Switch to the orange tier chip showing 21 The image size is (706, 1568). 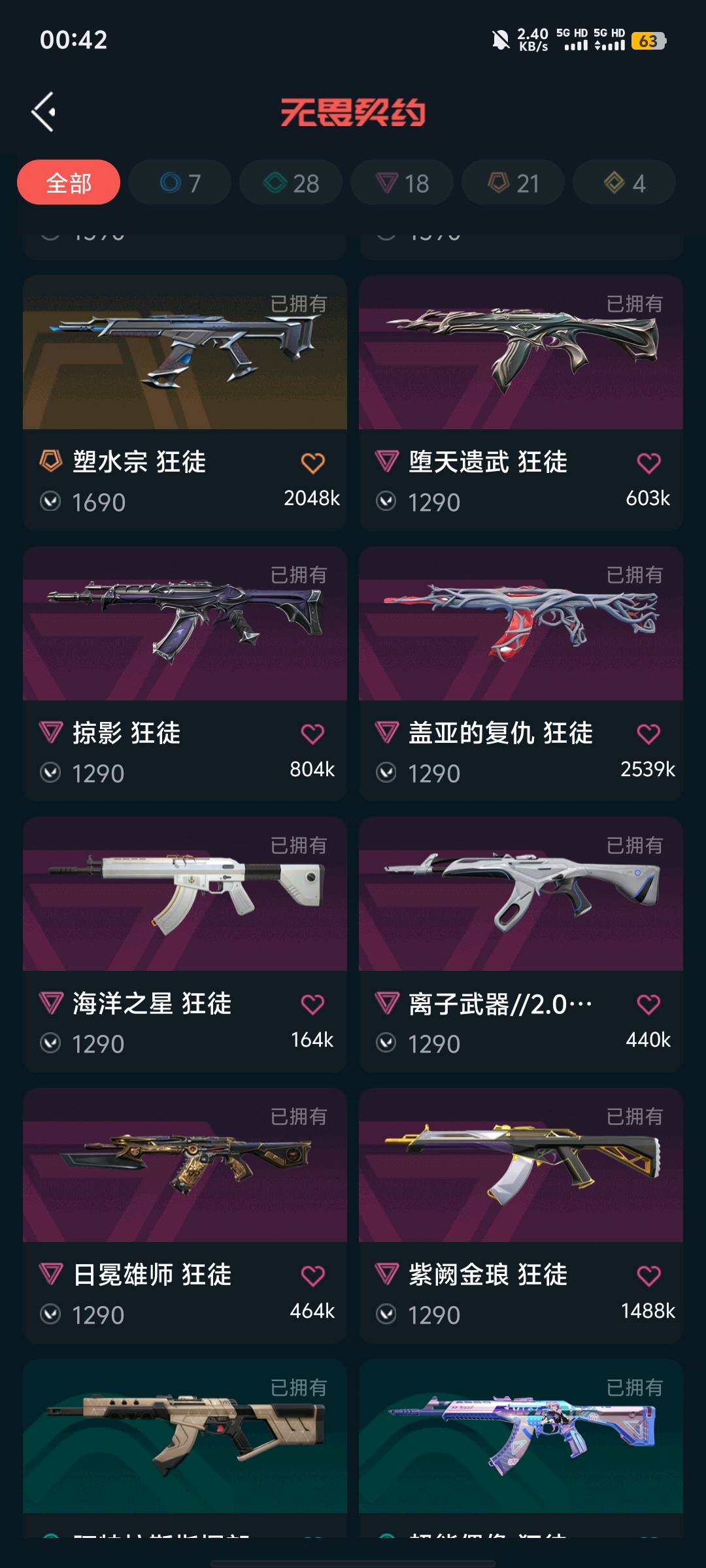pyautogui.click(x=513, y=183)
